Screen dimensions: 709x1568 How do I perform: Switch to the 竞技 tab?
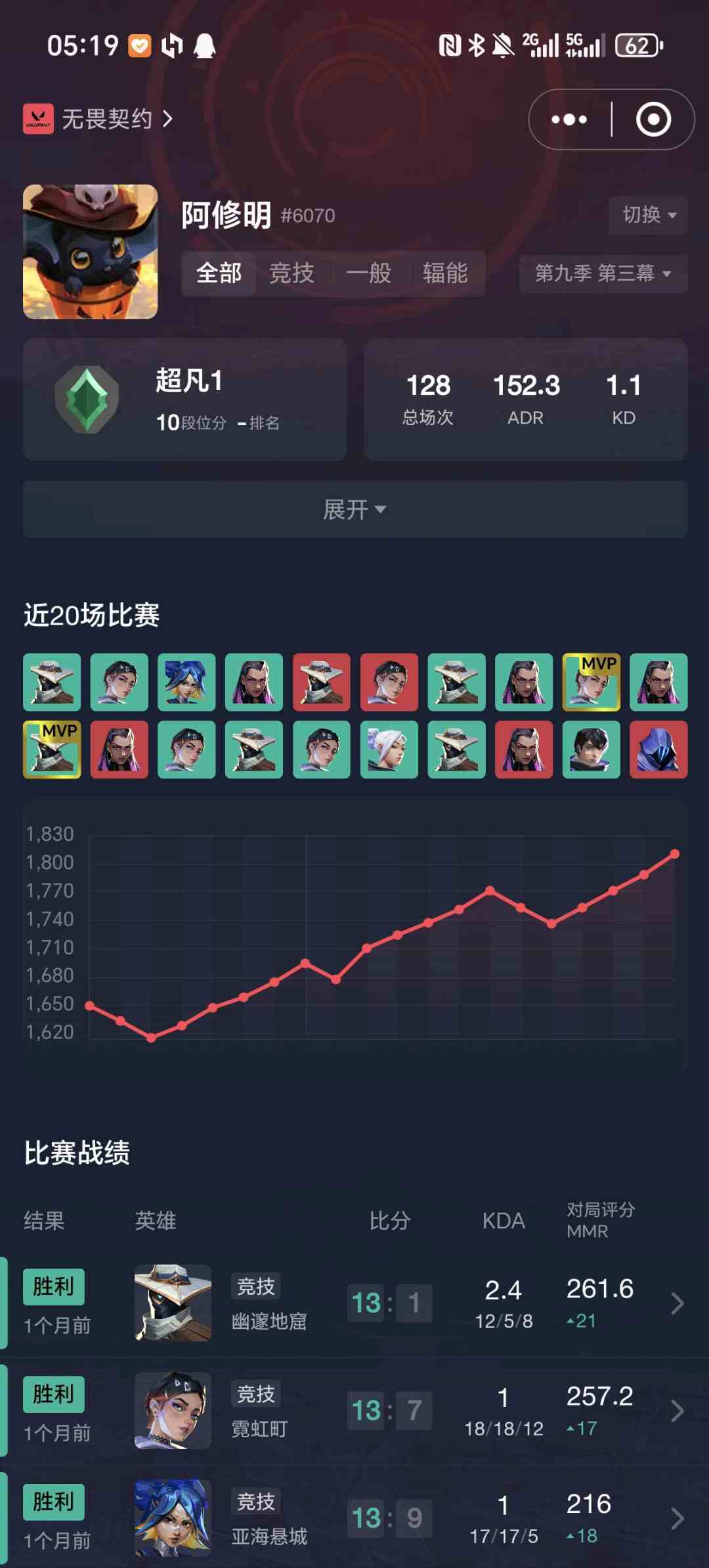pos(292,273)
